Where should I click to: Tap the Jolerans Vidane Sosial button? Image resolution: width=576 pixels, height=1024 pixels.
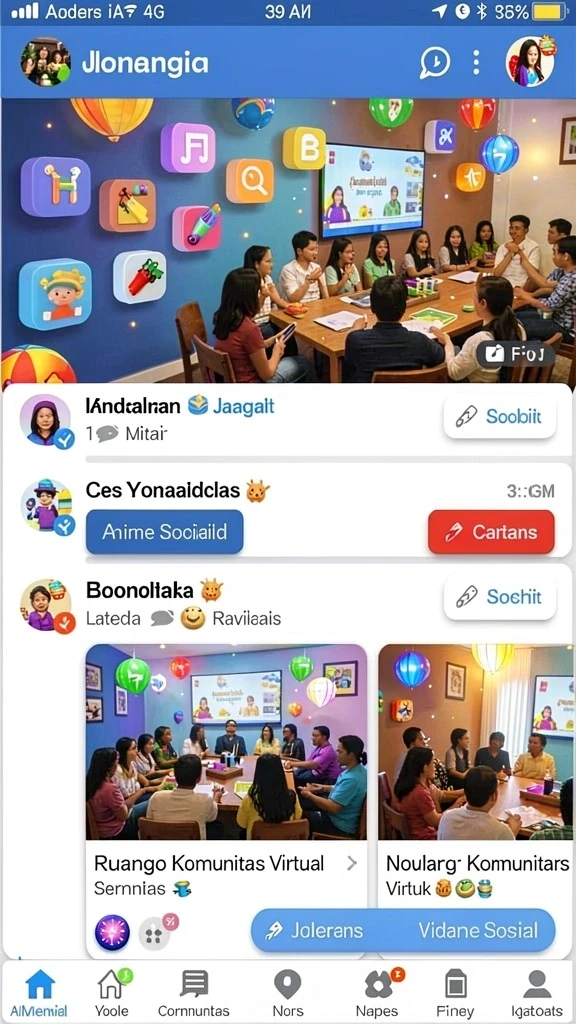(403, 930)
